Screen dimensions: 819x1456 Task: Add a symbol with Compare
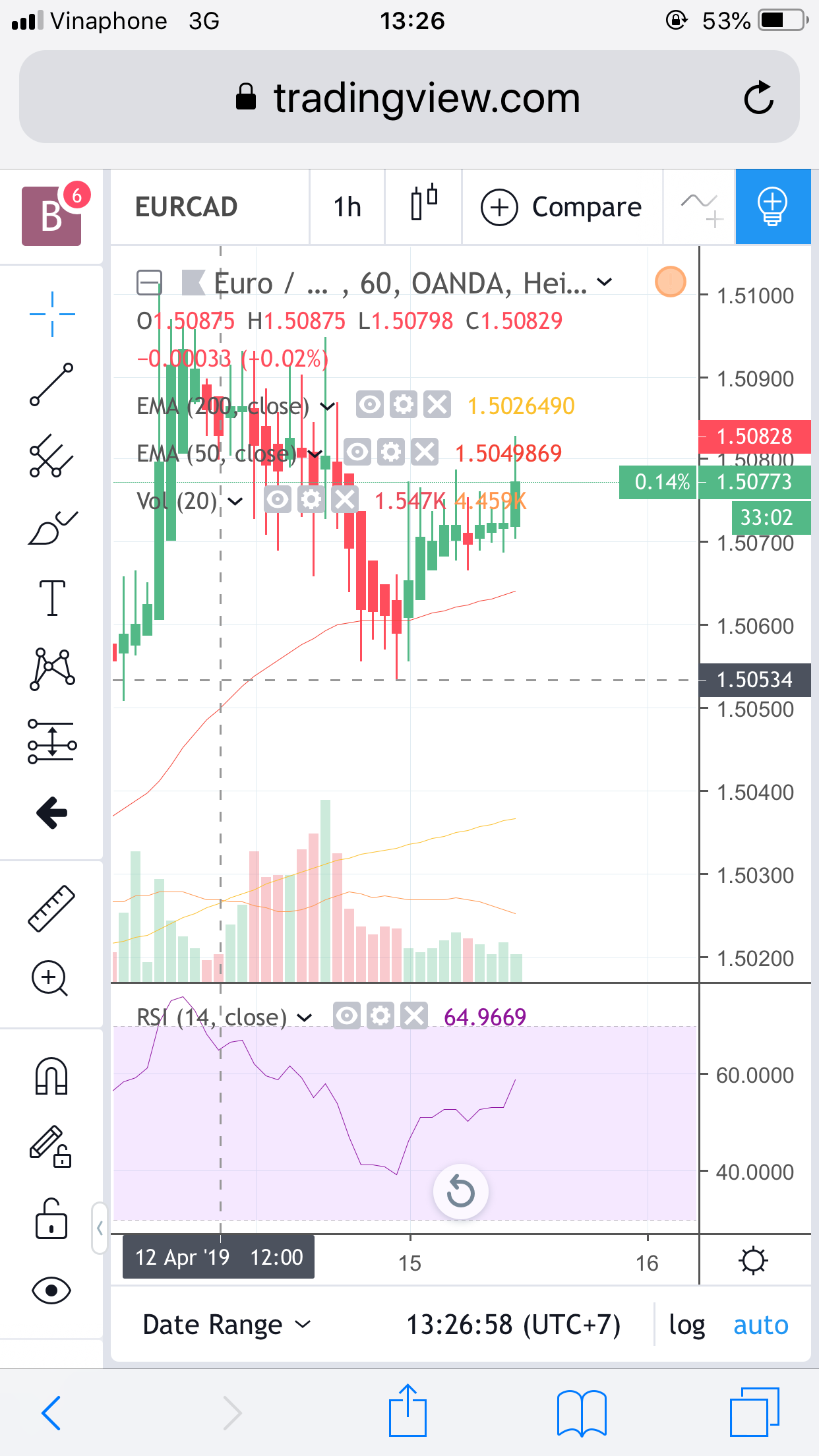click(562, 207)
